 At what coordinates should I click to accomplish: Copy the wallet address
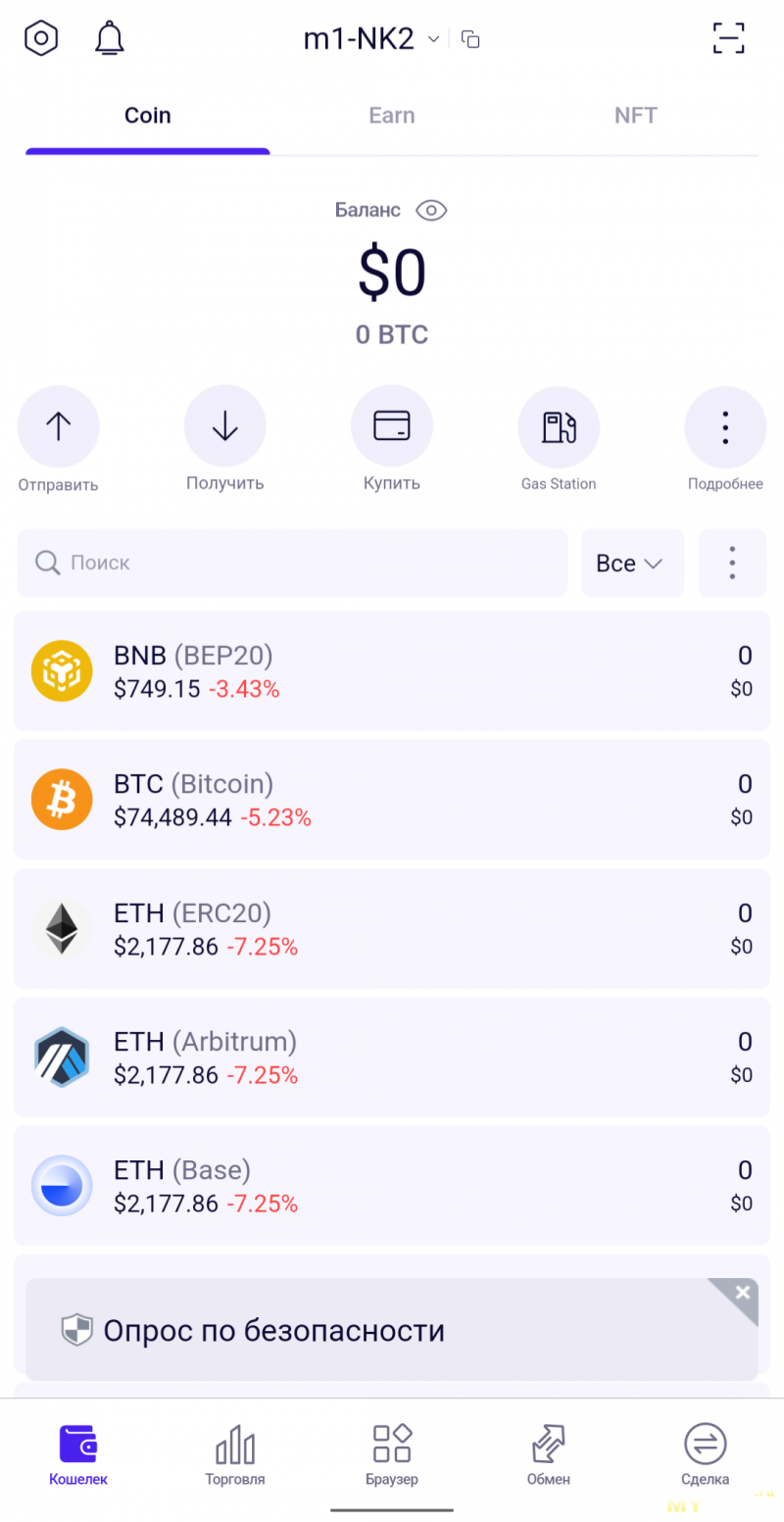pos(471,40)
